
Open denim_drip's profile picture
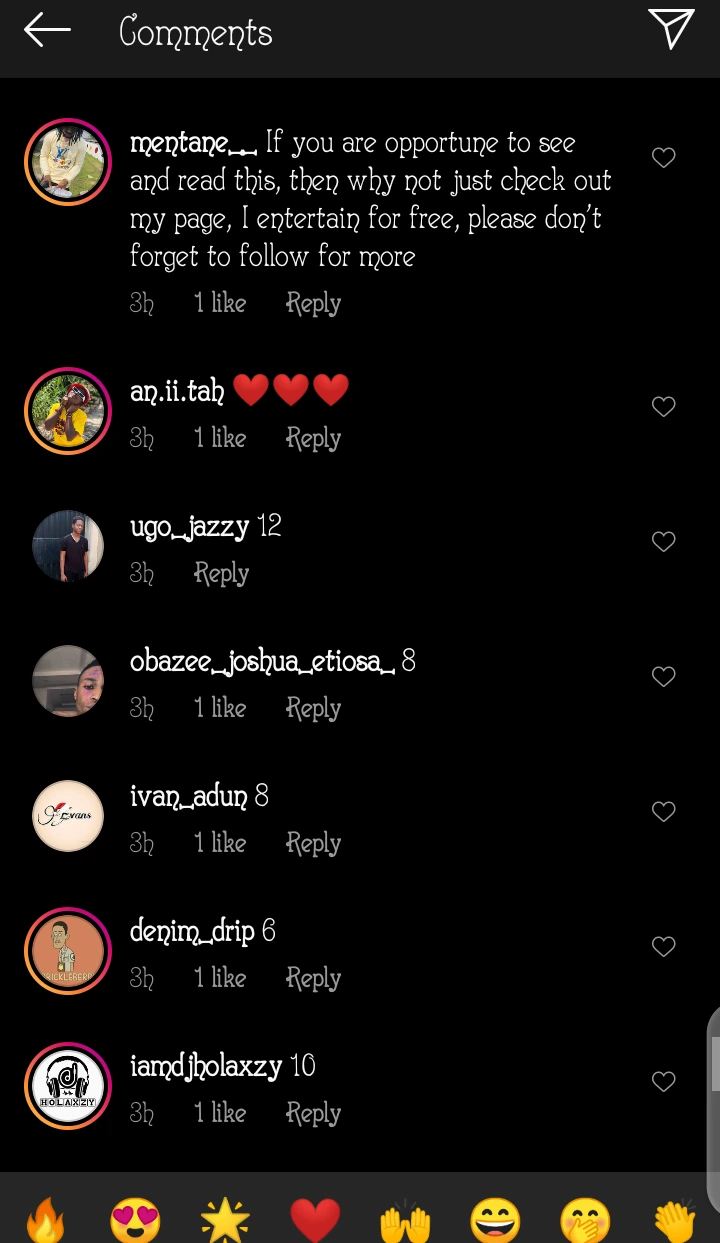tap(68, 951)
